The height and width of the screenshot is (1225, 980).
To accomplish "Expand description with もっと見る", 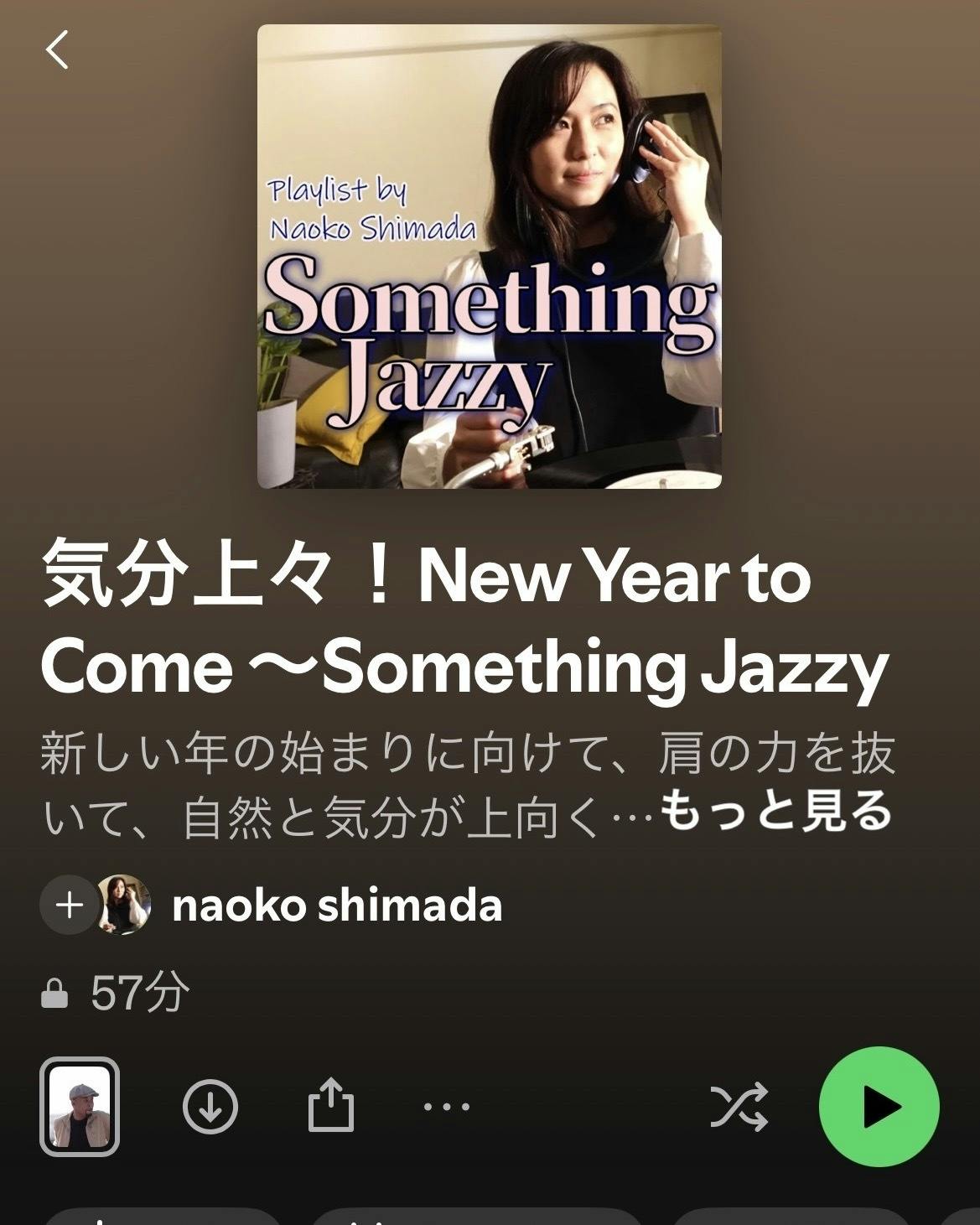I will 776,812.
